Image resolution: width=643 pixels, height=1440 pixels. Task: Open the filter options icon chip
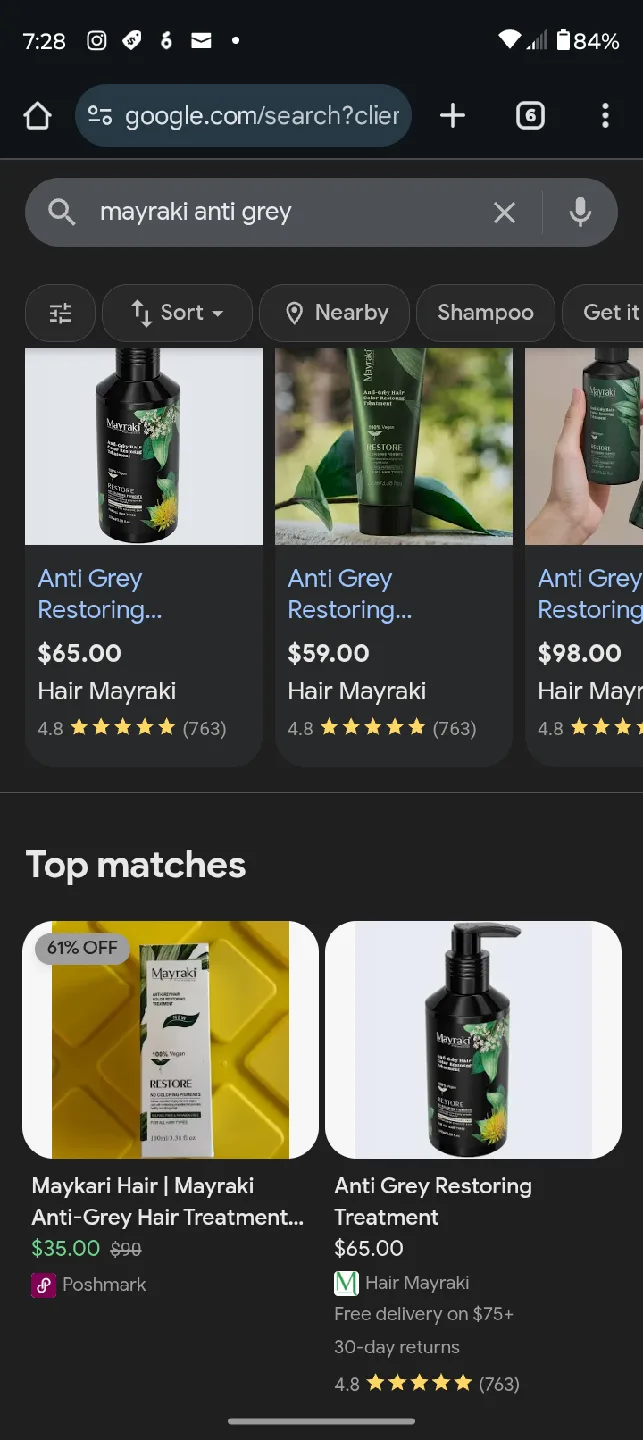(x=60, y=313)
